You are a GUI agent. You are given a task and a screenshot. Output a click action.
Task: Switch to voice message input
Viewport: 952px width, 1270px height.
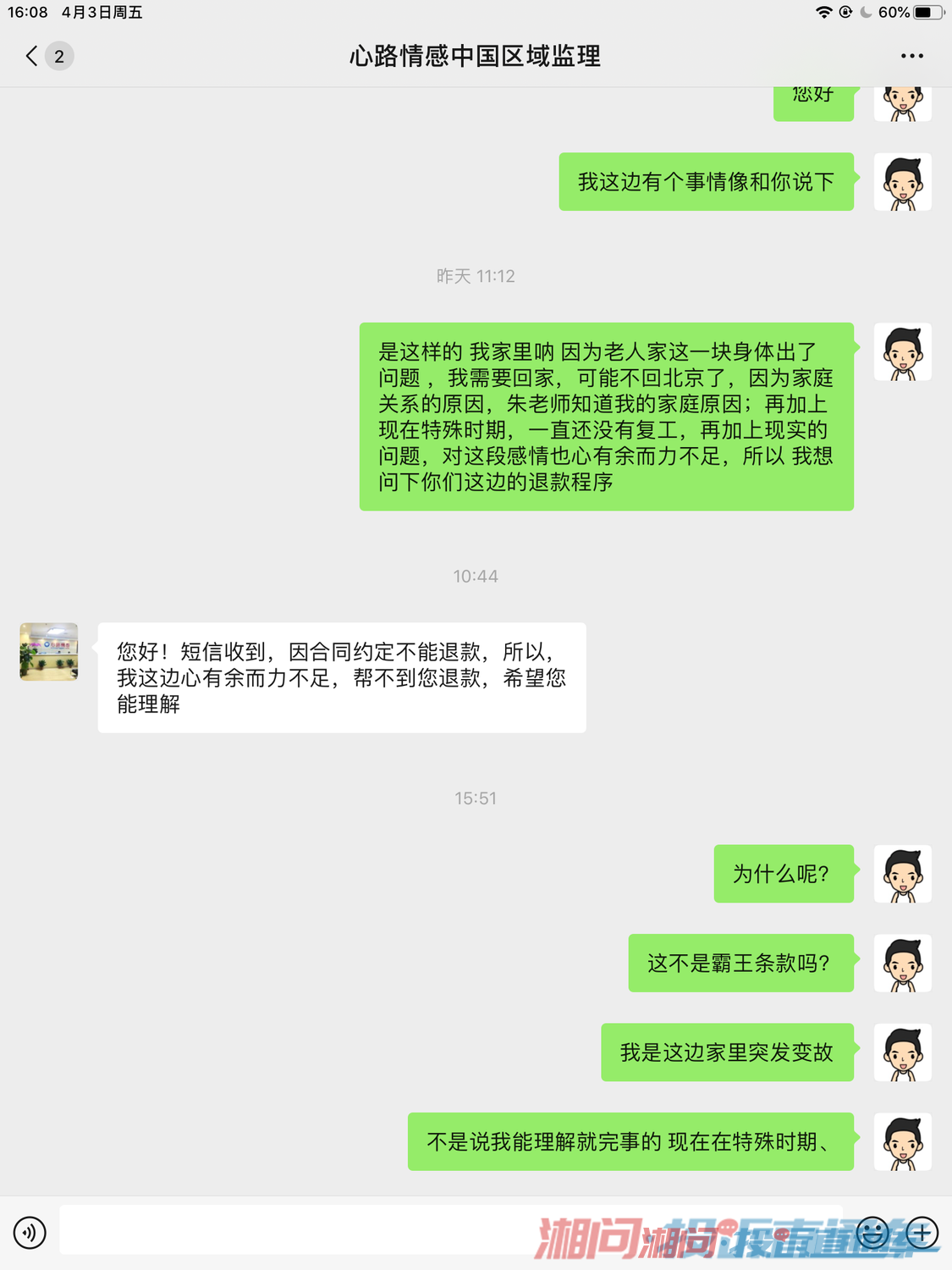pos(30,1232)
